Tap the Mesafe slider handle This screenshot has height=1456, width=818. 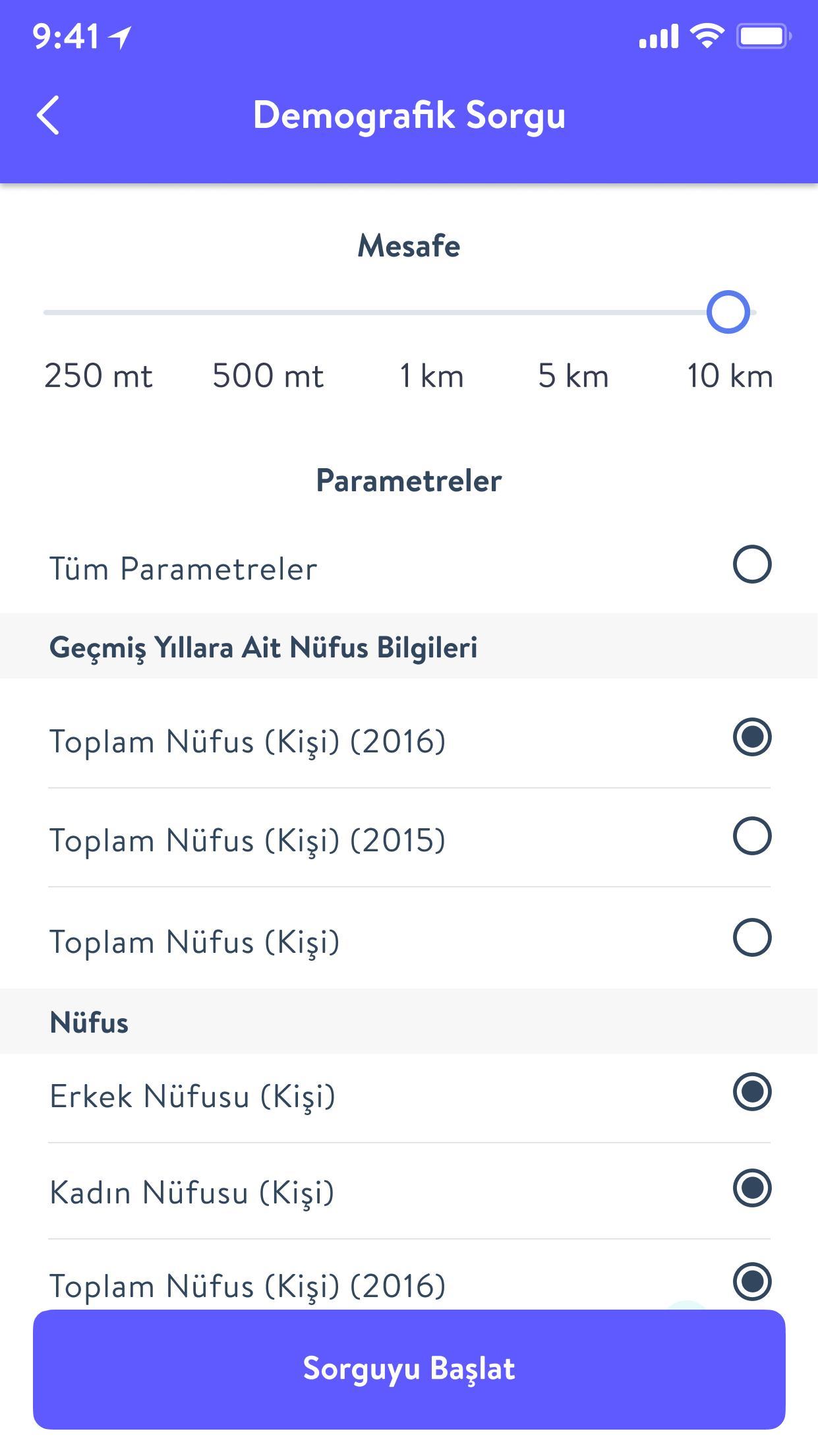[x=728, y=312]
